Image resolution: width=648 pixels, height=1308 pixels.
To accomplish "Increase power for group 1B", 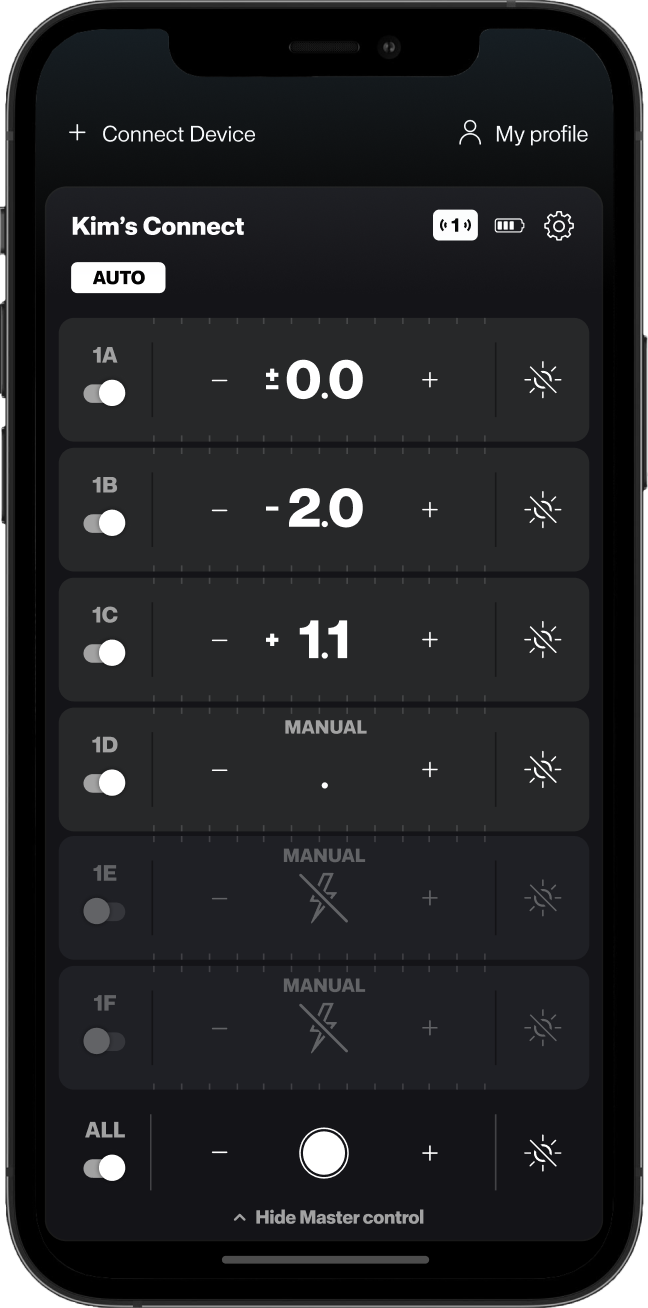I will click(430, 510).
